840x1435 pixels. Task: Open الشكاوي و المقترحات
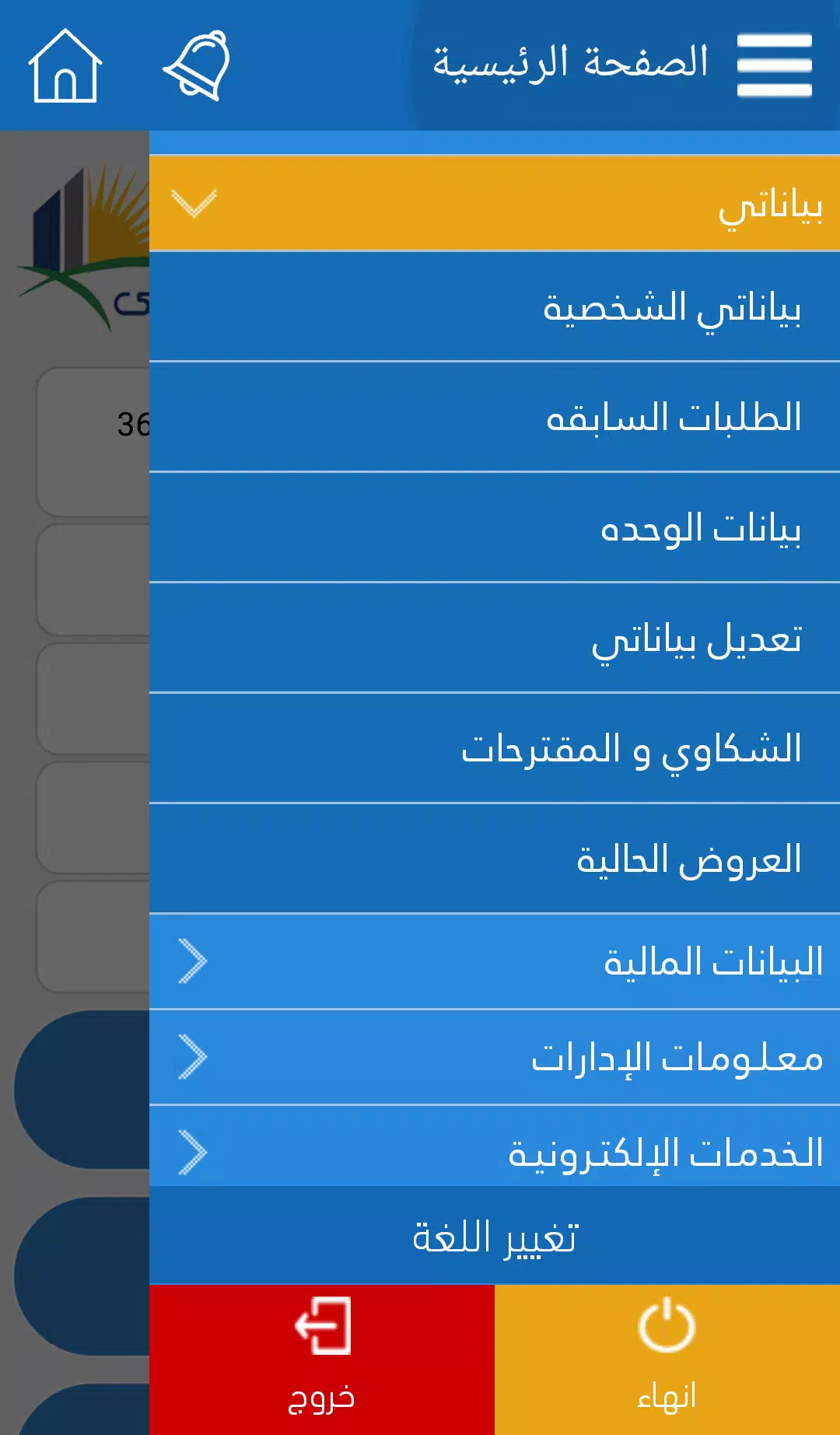[x=494, y=749]
